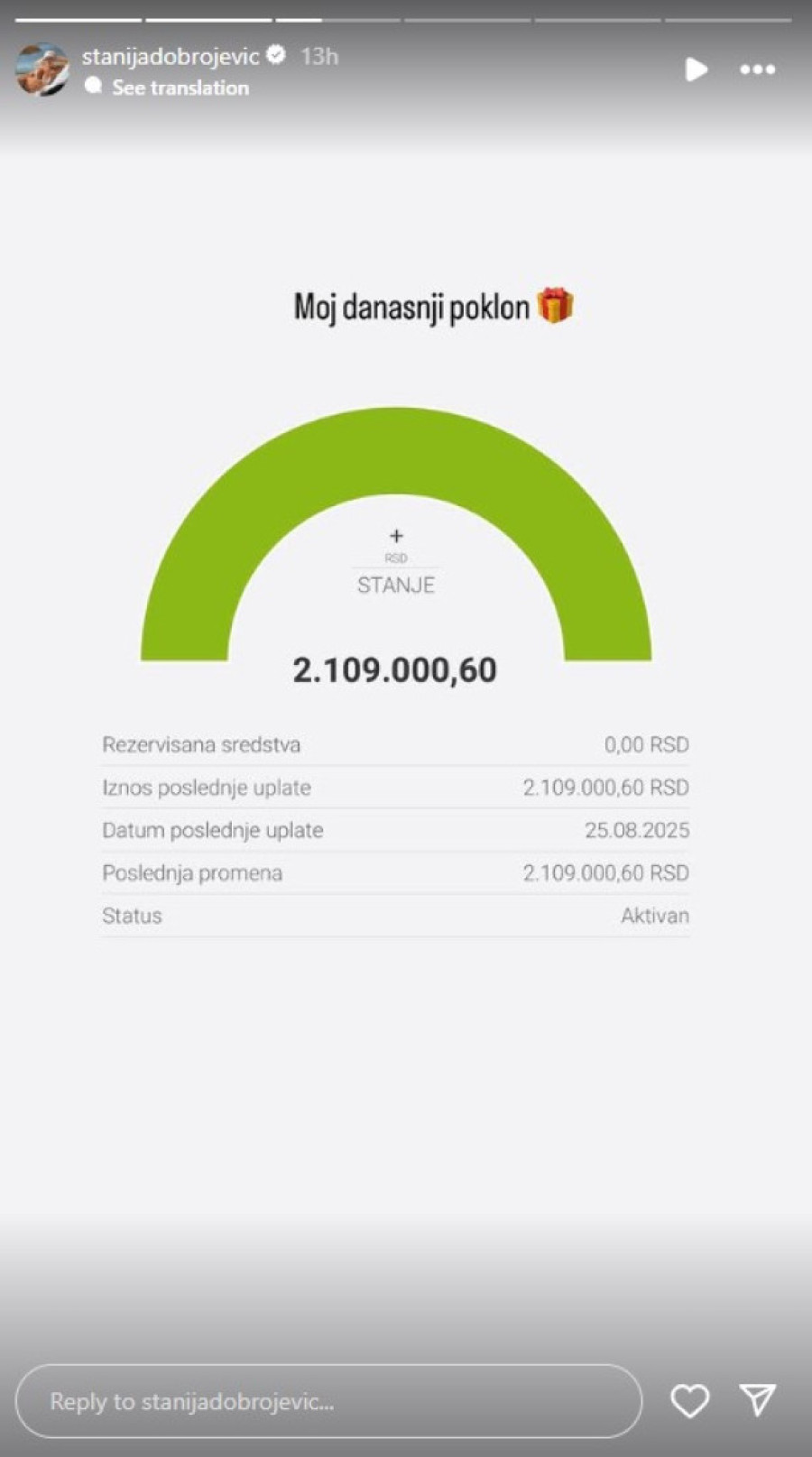Click the verified badge beside the username
The image size is (812, 1457).
pyautogui.click(x=275, y=55)
